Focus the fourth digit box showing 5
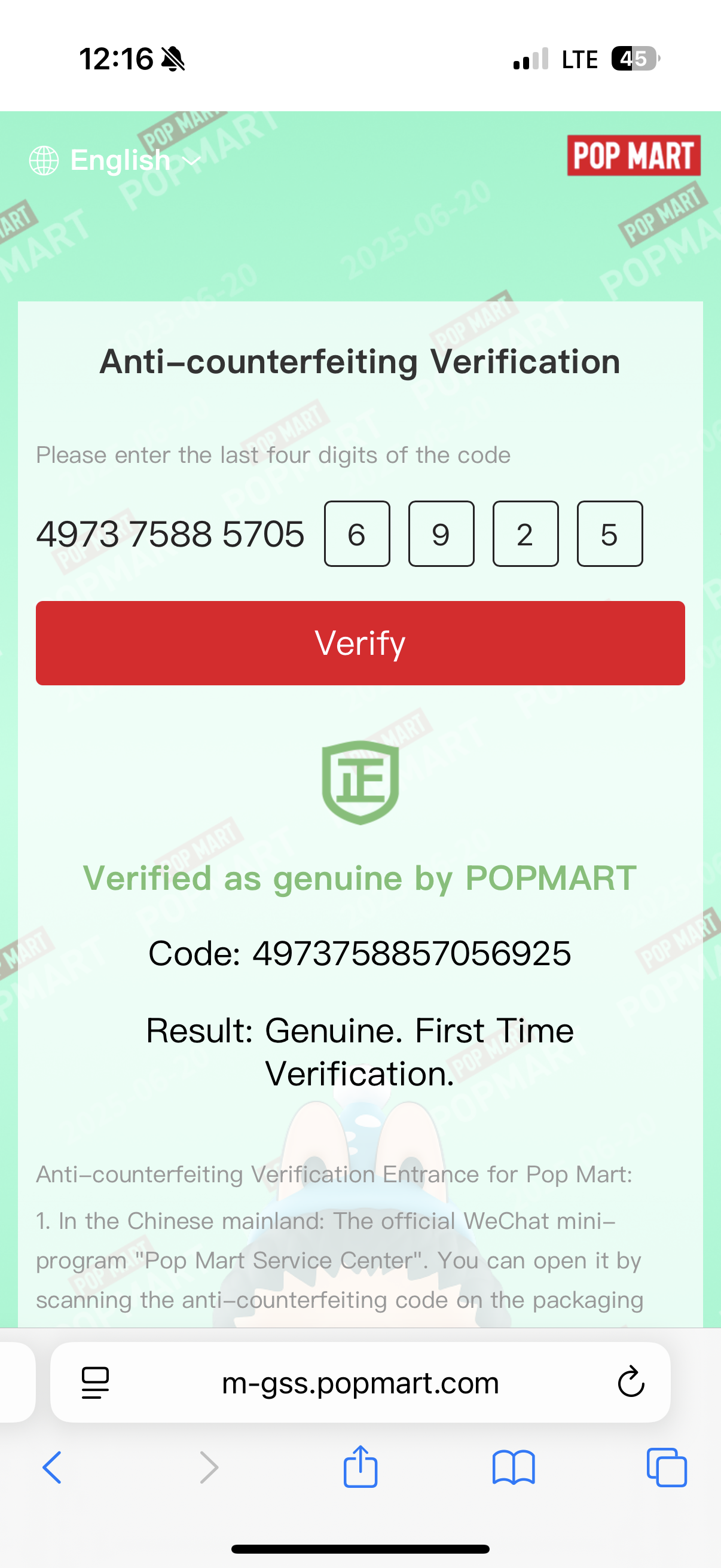Image resolution: width=721 pixels, height=1568 pixels. [x=609, y=534]
